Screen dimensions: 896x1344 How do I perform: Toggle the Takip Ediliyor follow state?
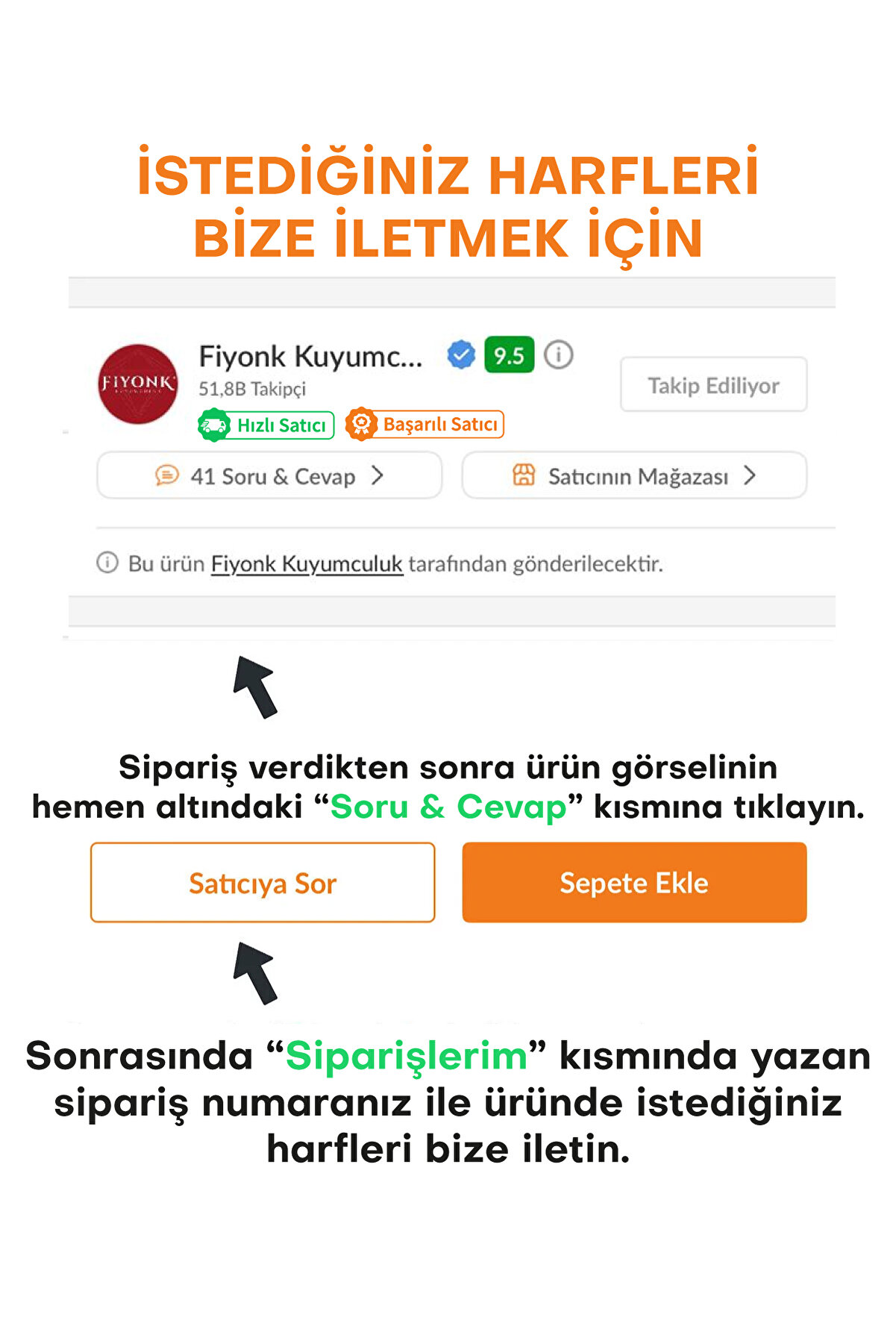tap(712, 385)
